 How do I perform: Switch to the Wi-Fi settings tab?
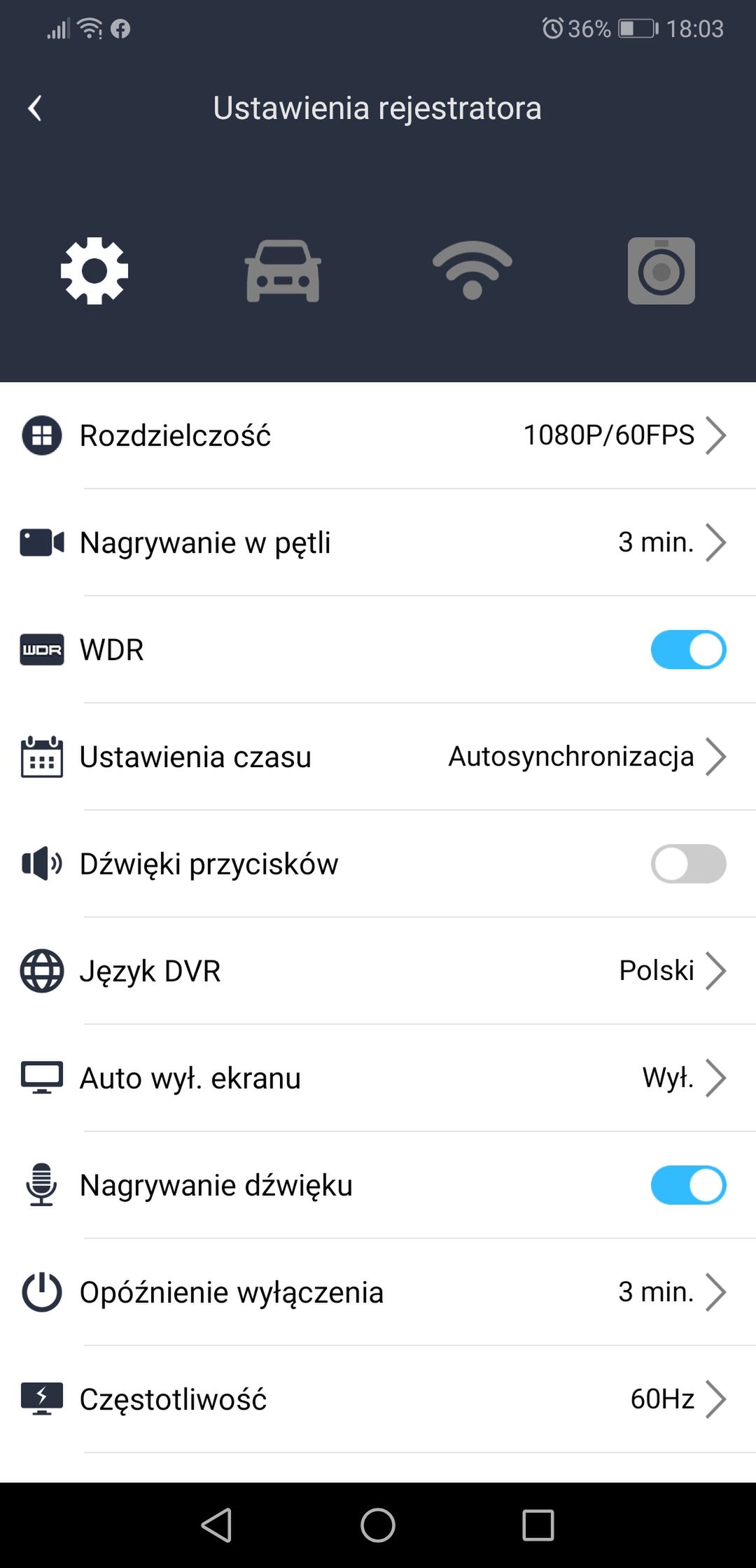coord(472,270)
